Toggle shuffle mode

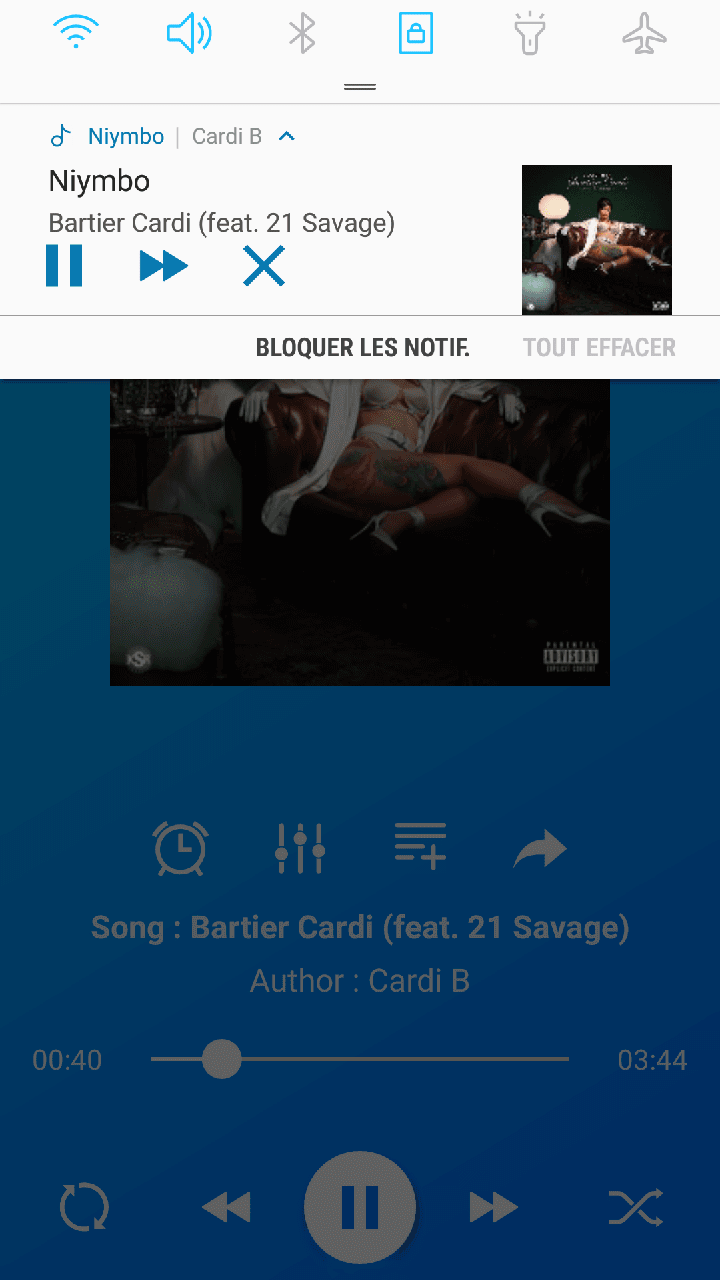636,1208
